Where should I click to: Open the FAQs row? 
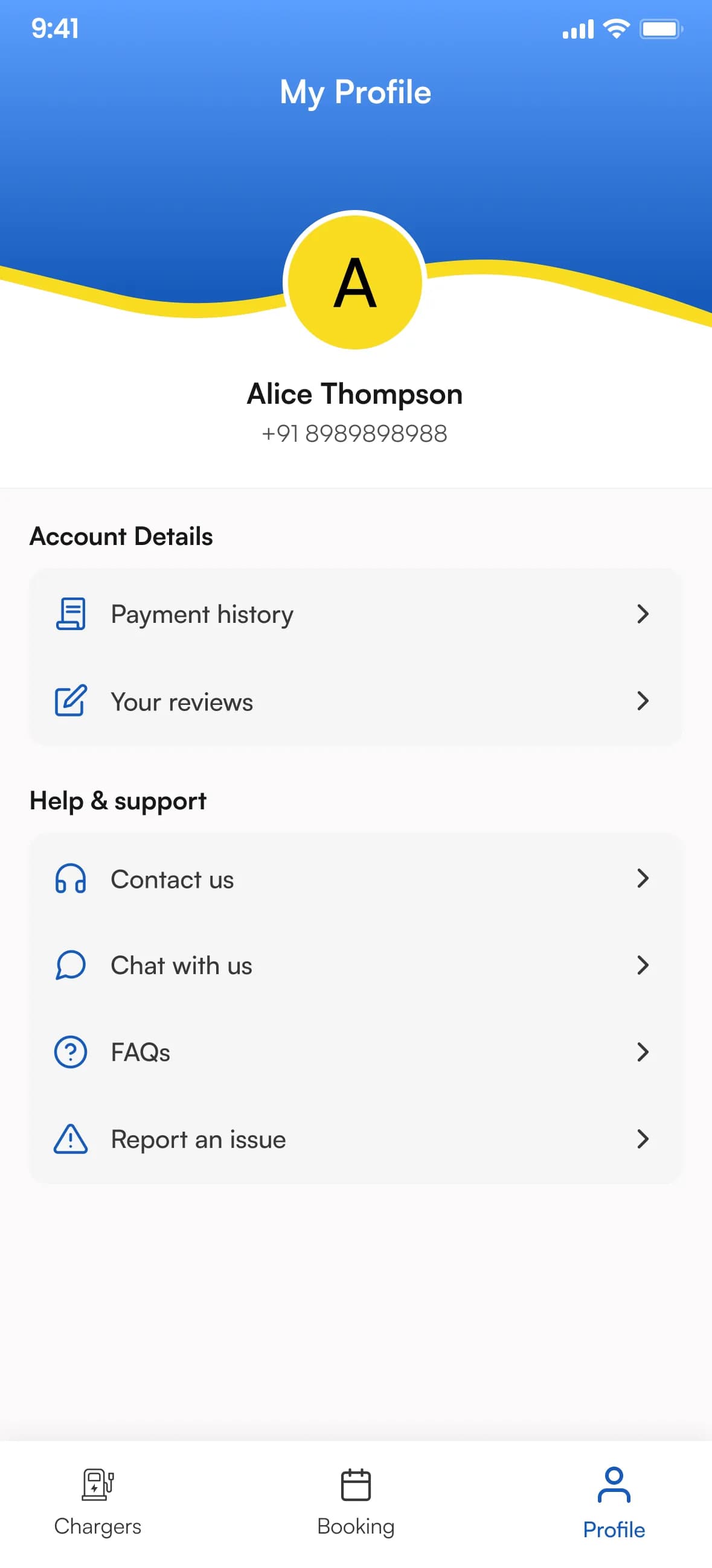point(355,1053)
